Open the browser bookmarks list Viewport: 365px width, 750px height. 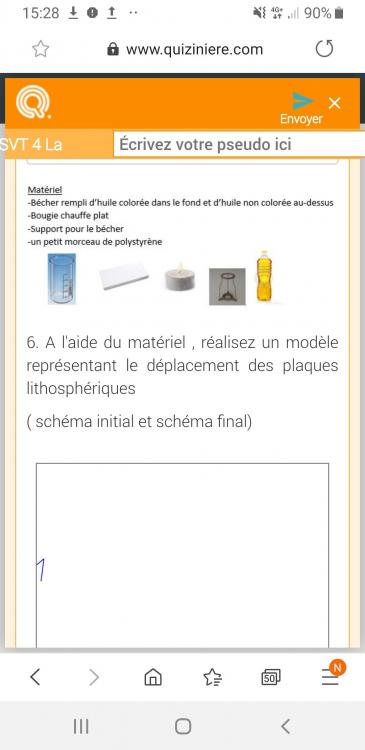pyautogui.click(x=212, y=677)
